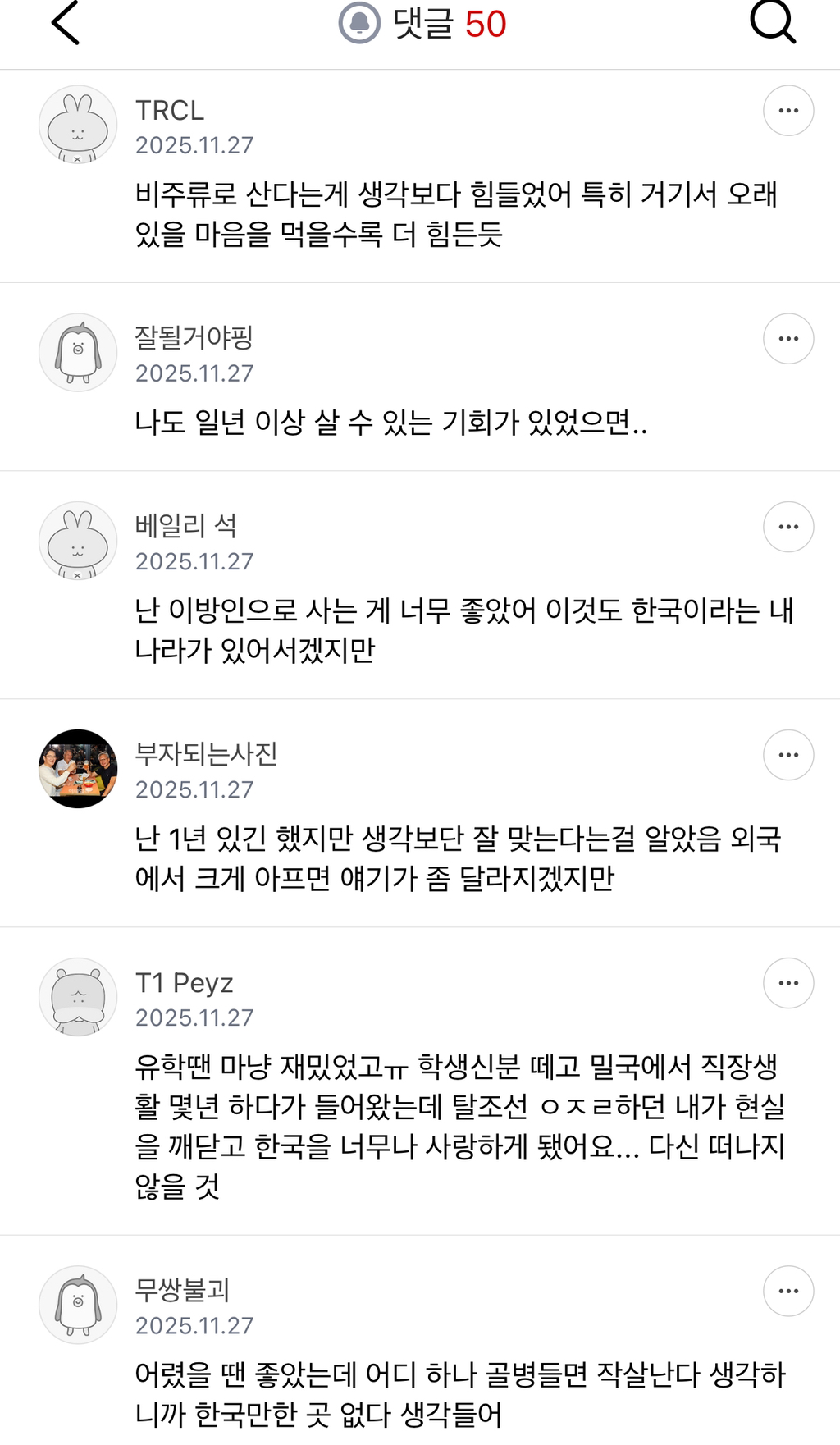Open 부자되는사진's profile photo

click(78, 769)
